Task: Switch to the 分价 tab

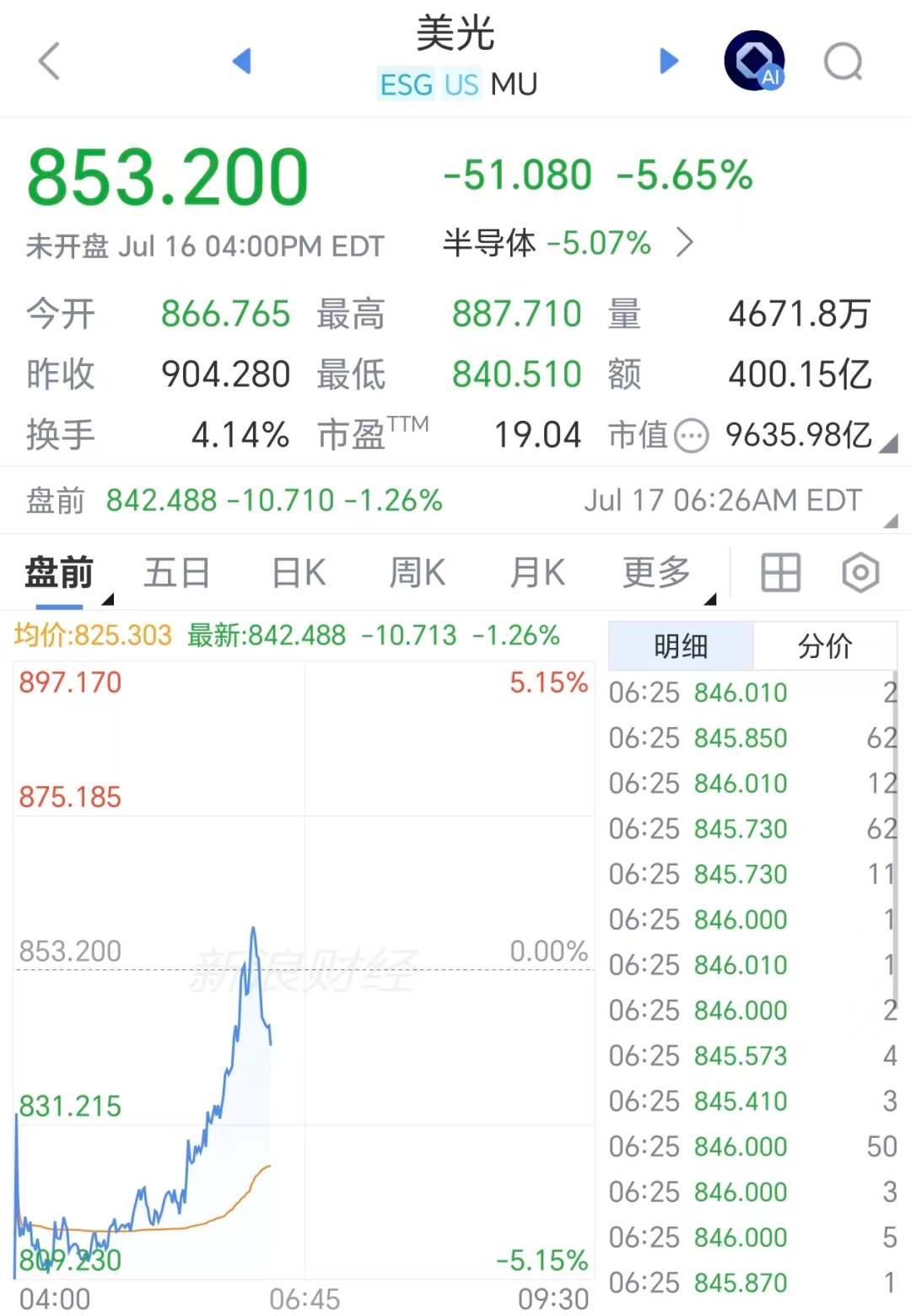Action: (x=825, y=646)
